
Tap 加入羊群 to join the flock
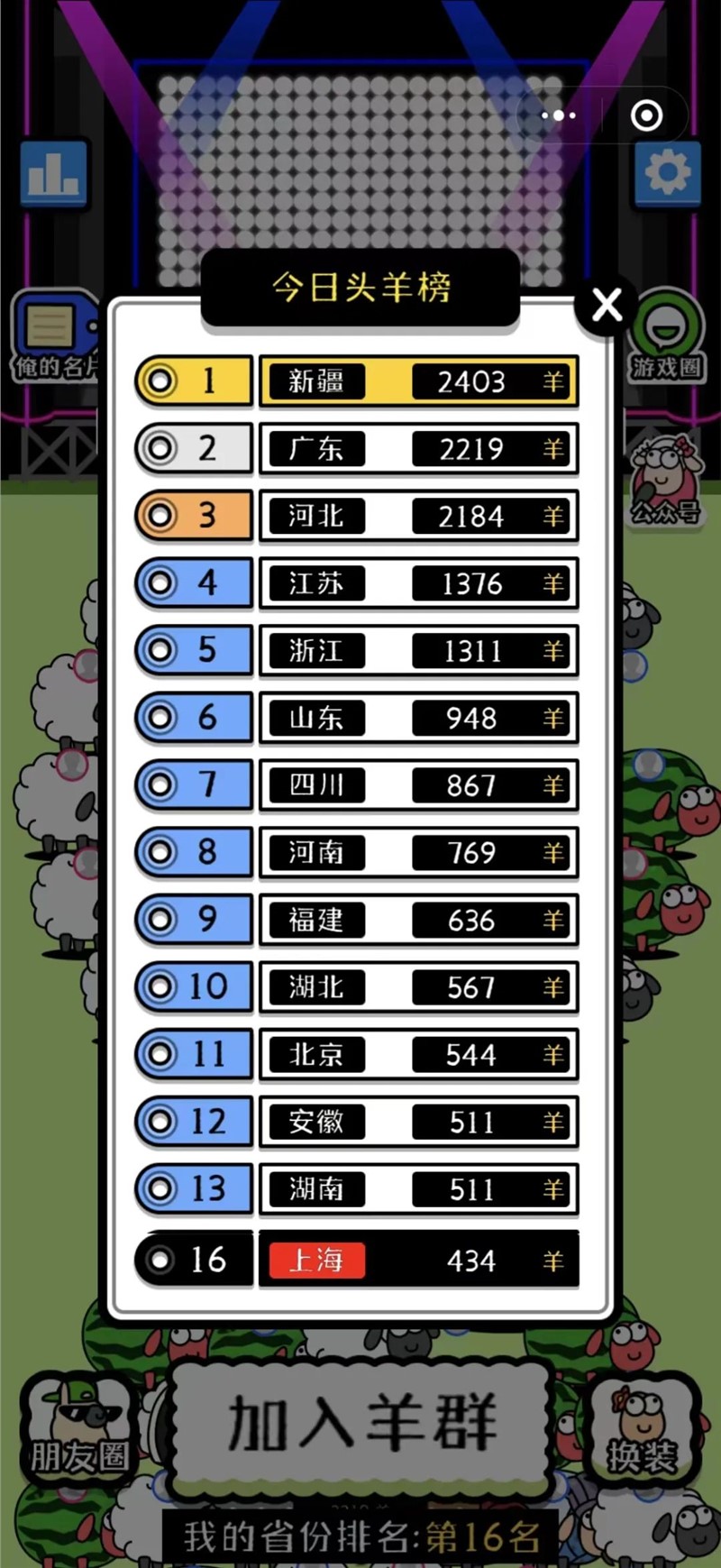pos(360,1424)
